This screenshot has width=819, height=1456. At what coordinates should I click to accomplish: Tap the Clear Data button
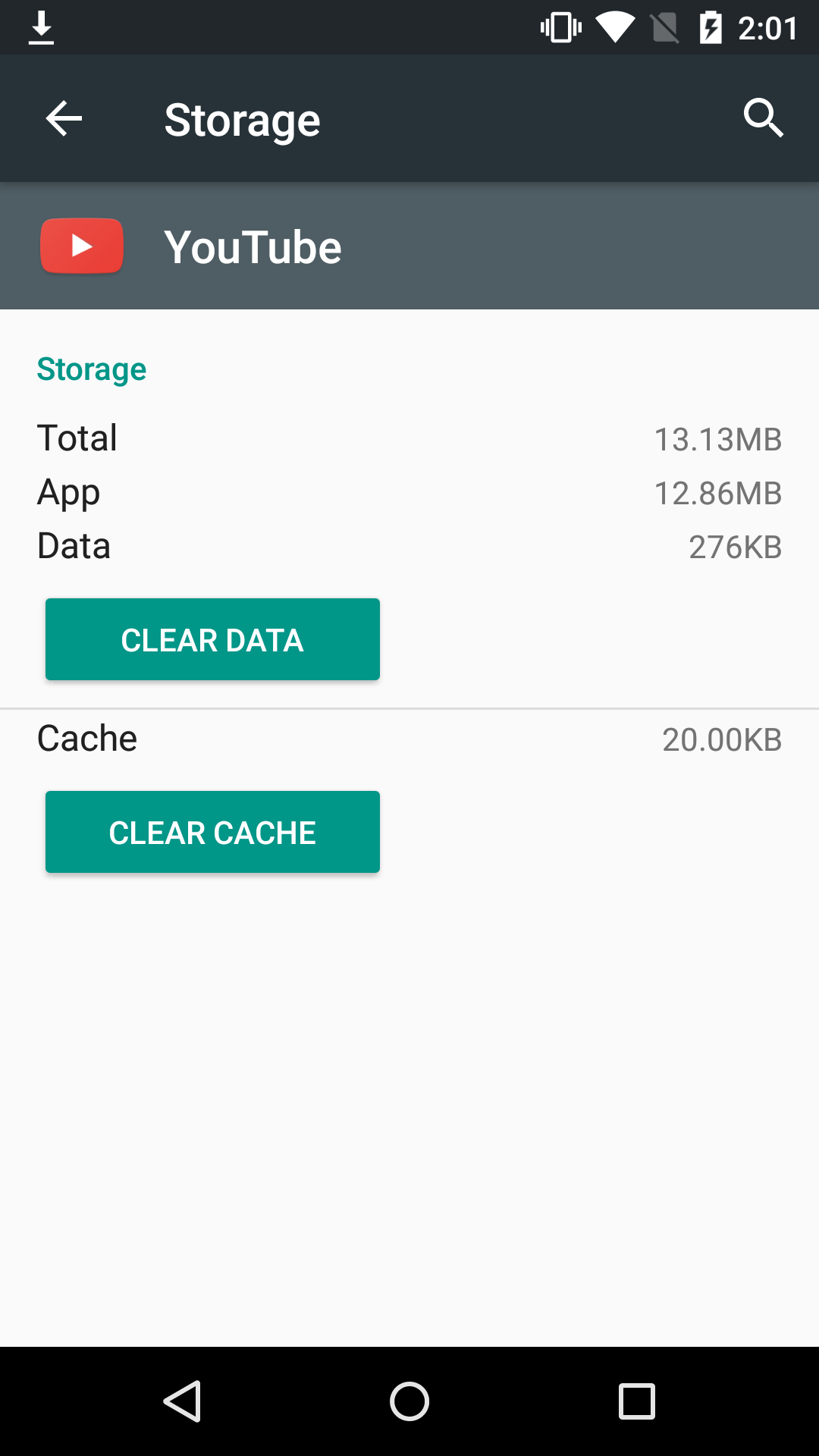click(x=212, y=639)
